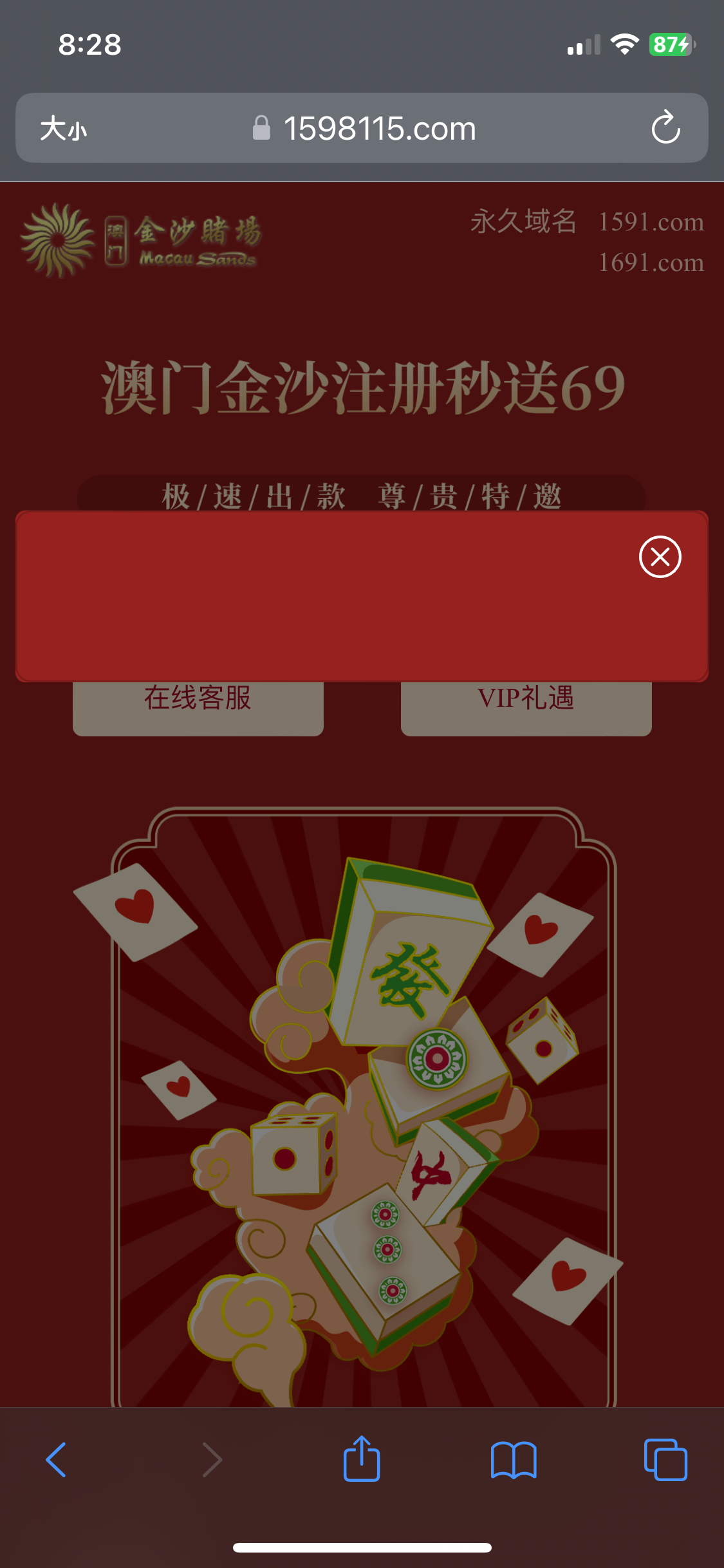This screenshot has width=724, height=1568.
Task: Share this web page
Action: tap(362, 1459)
